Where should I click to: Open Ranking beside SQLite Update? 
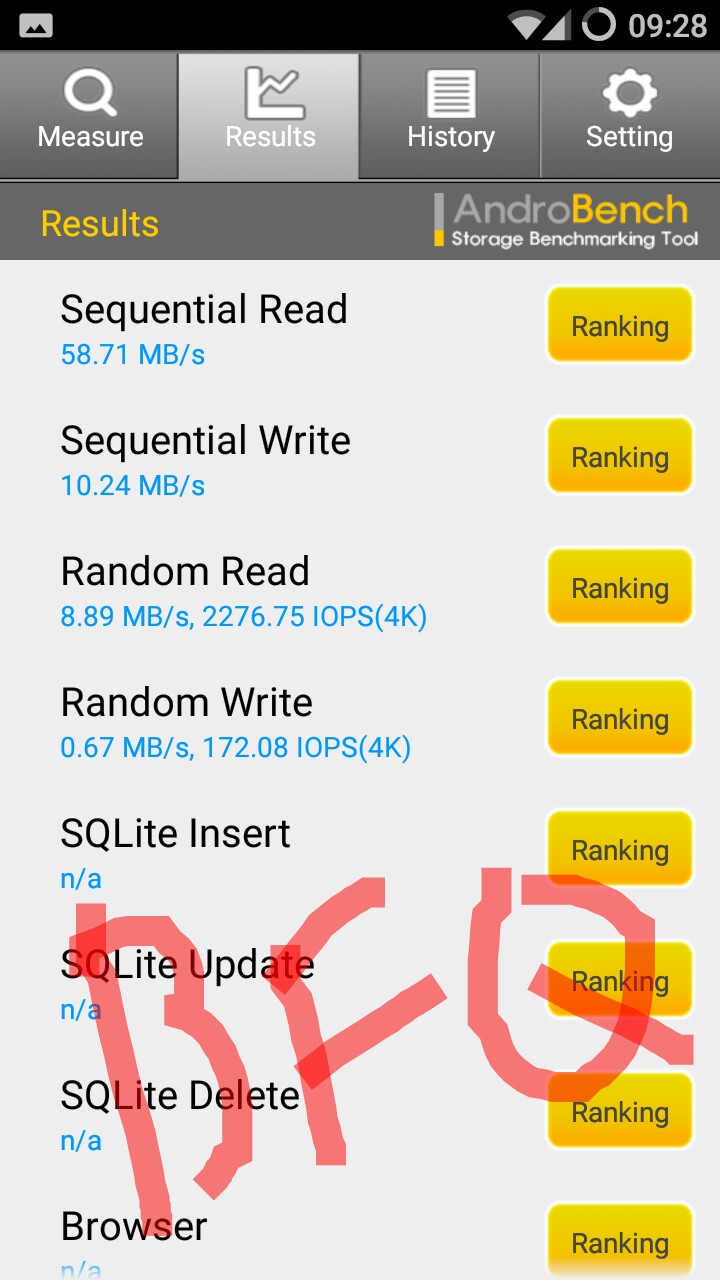pyautogui.click(x=620, y=980)
